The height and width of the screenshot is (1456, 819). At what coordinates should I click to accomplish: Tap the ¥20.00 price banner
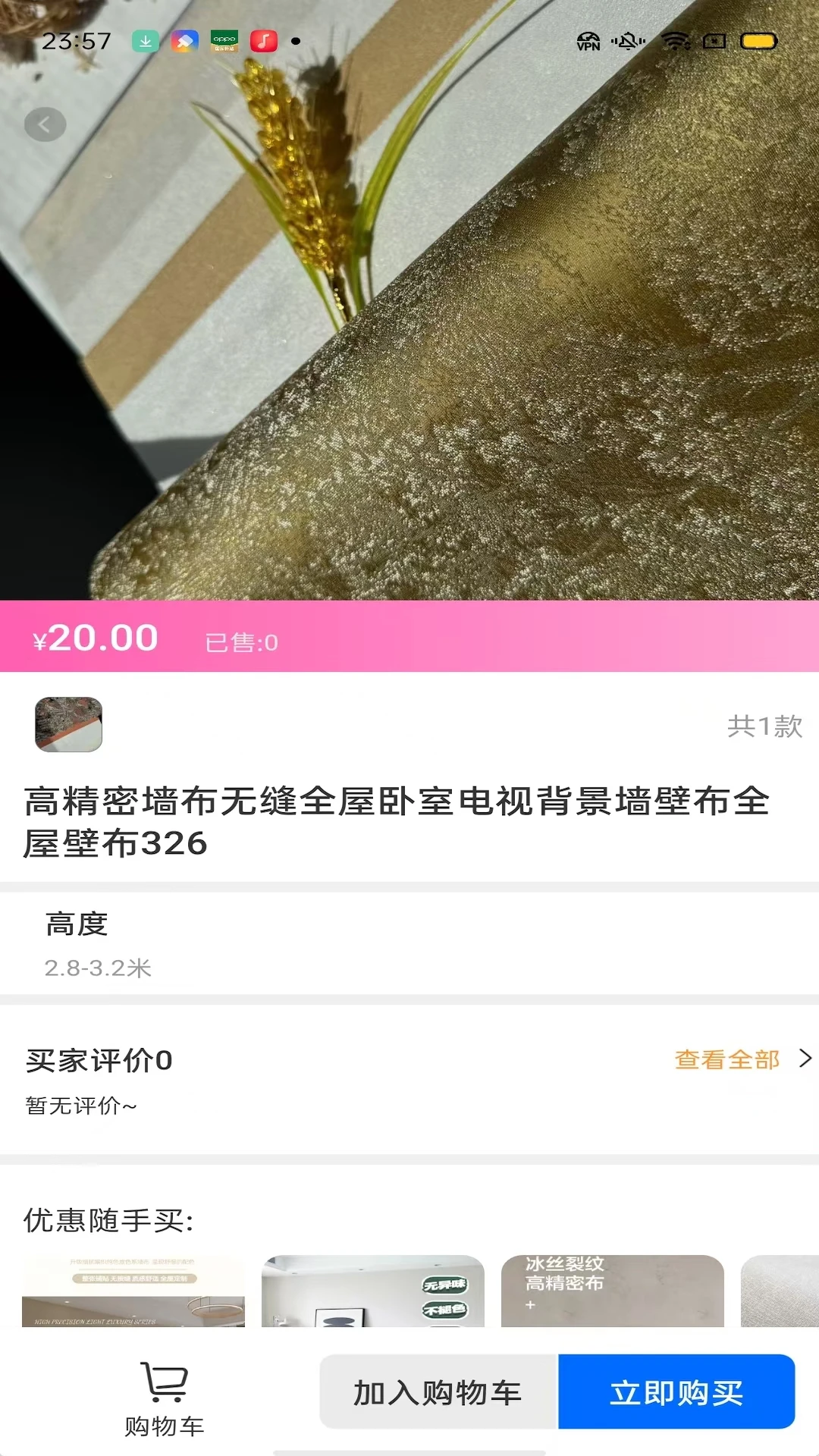(x=96, y=638)
